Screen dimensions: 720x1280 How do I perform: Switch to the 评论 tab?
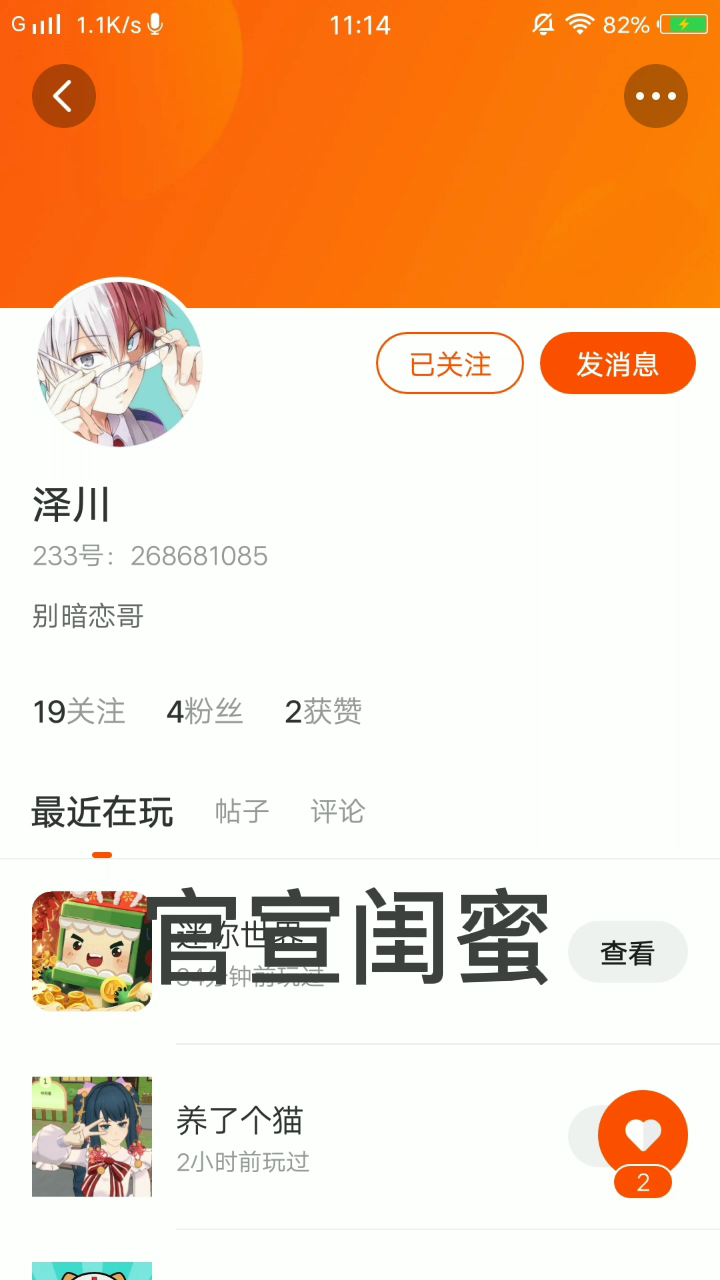click(x=337, y=811)
